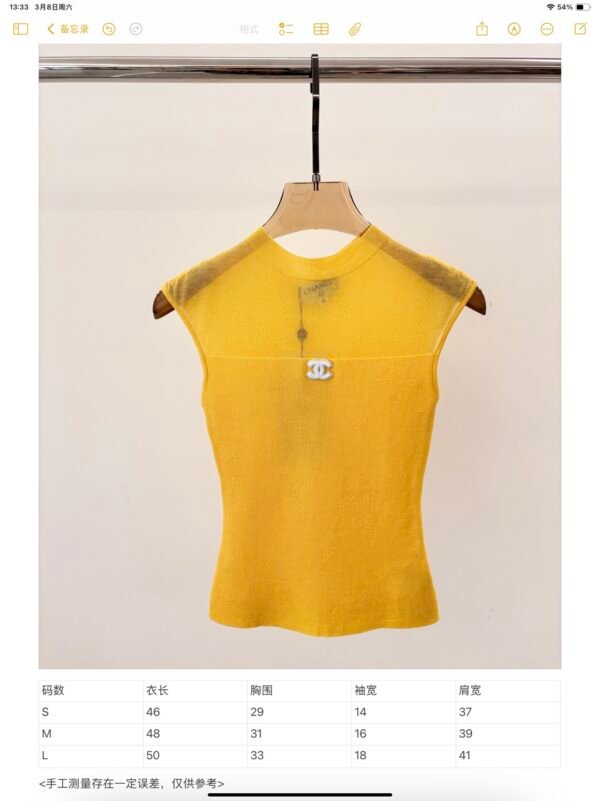Open the 格式 text format options

pyautogui.click(x=249, y=29)
